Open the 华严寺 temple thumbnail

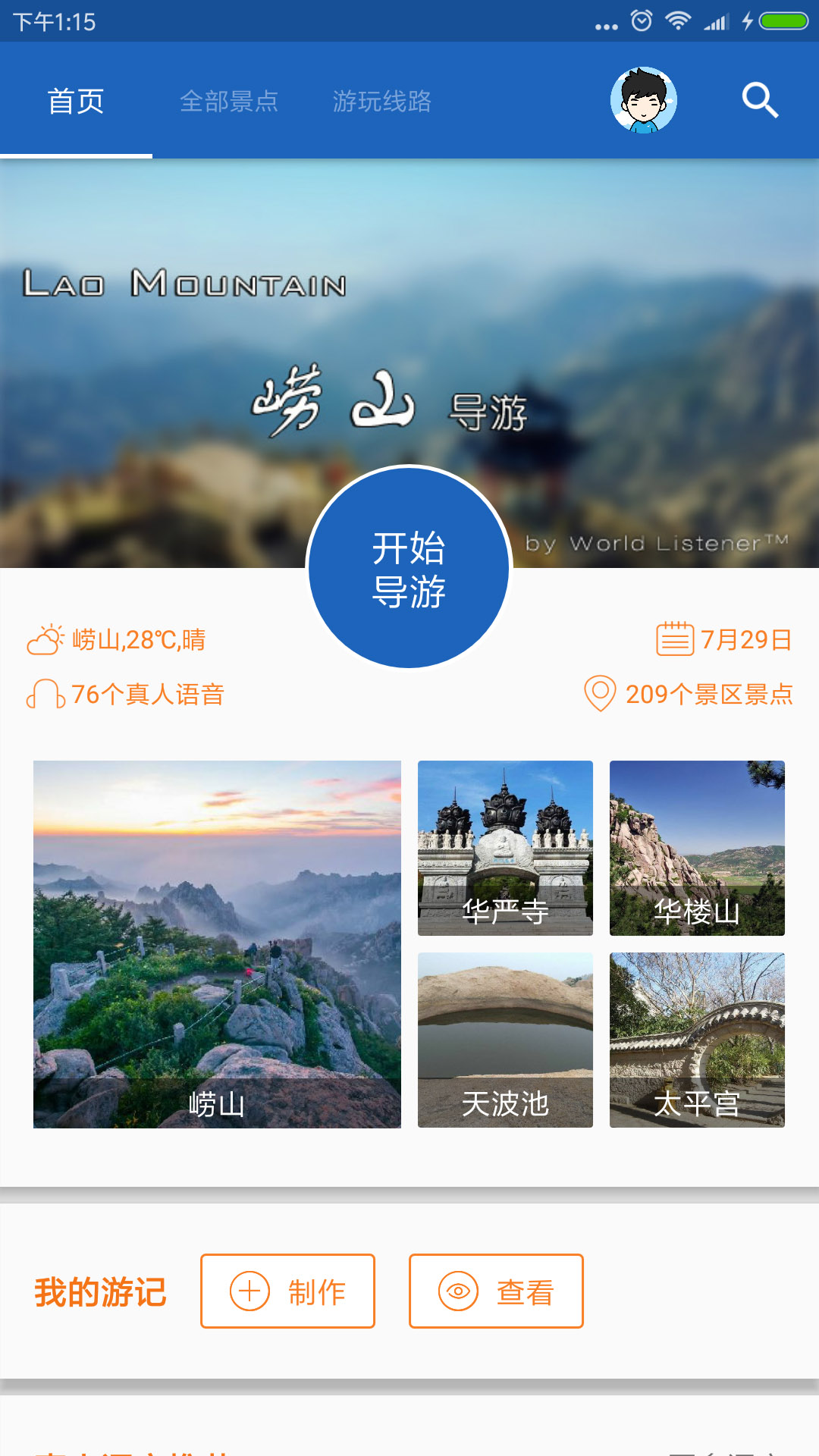coord(505,849)
